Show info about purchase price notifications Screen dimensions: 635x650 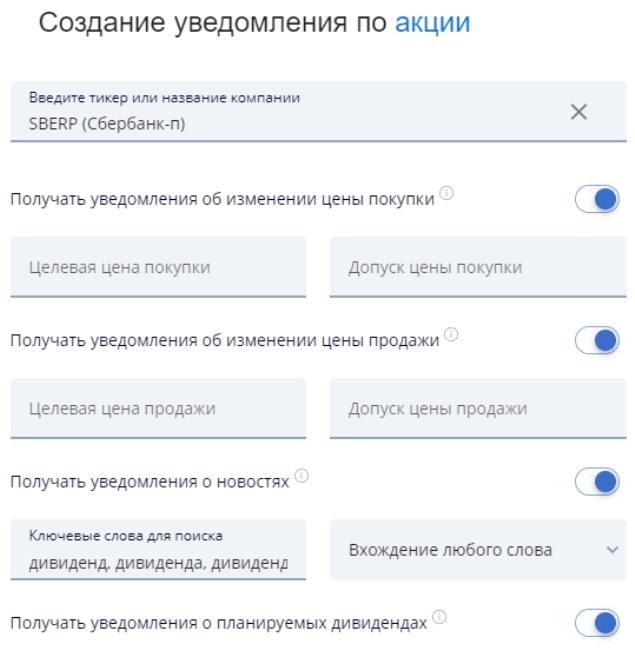tap(446, 194)
